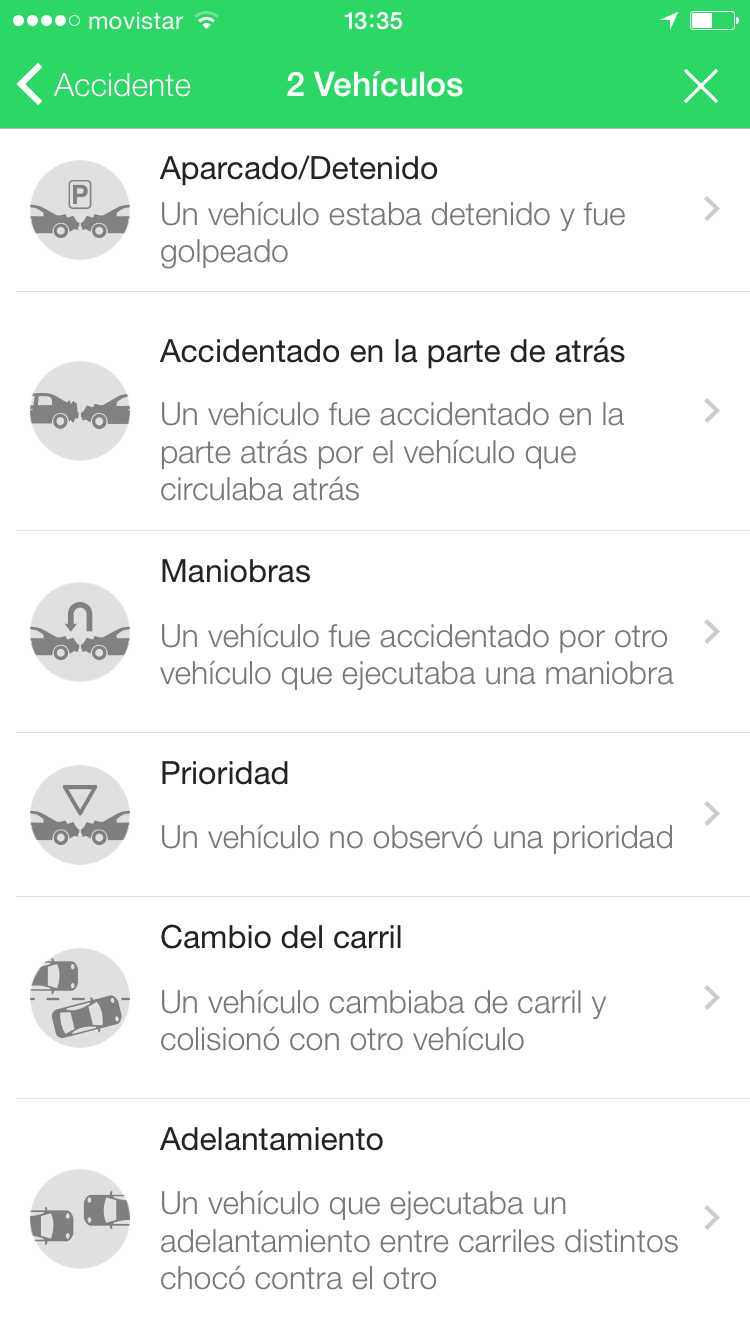
Task: Select the Prioridad accident type
Action: tap(375, 815)
